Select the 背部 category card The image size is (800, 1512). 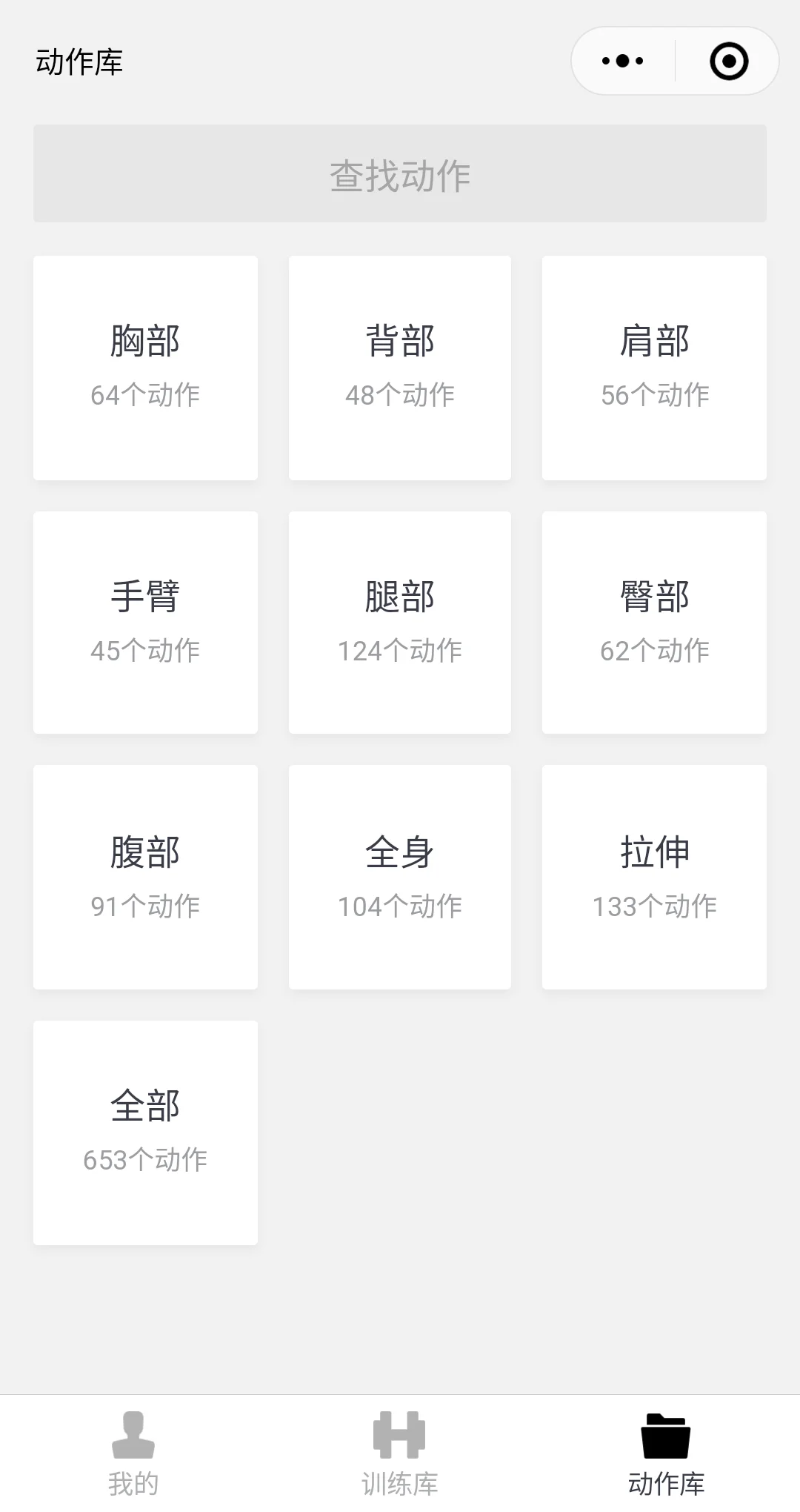coord(400,368)
